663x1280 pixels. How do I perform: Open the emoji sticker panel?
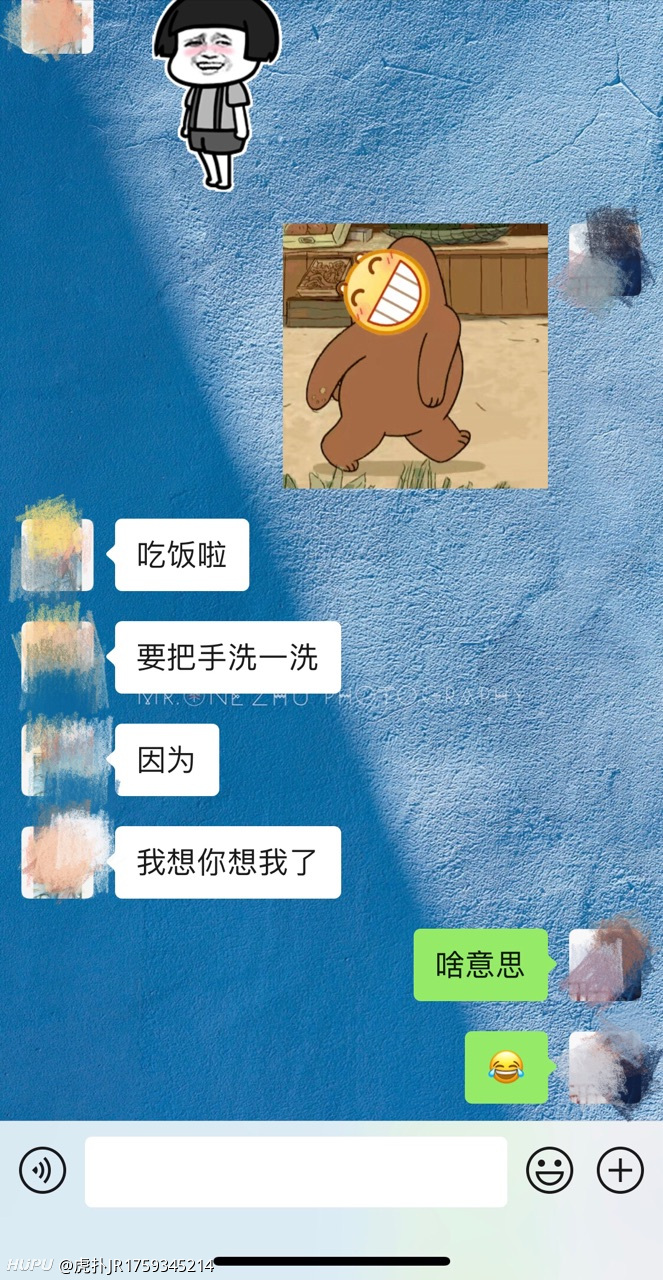coord(550,1170)
